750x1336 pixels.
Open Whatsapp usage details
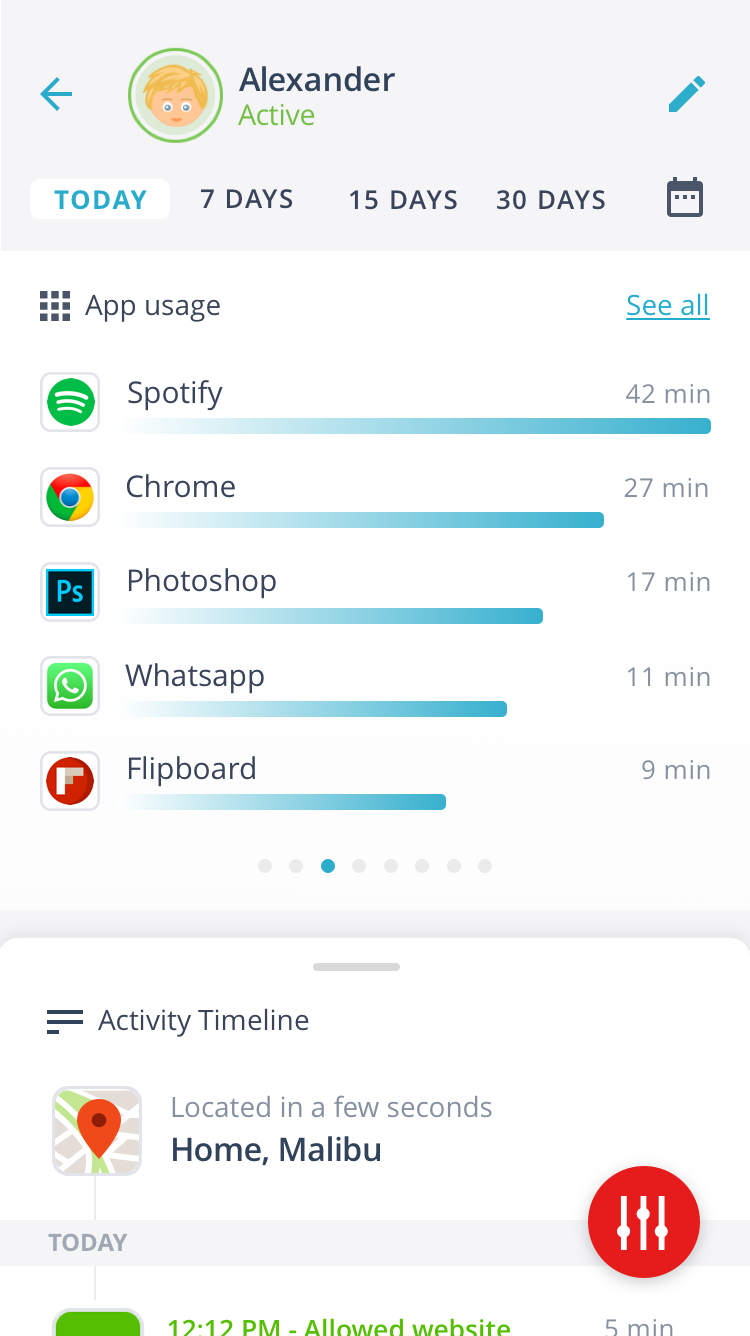pyautogui.click(x=375, y=686)
